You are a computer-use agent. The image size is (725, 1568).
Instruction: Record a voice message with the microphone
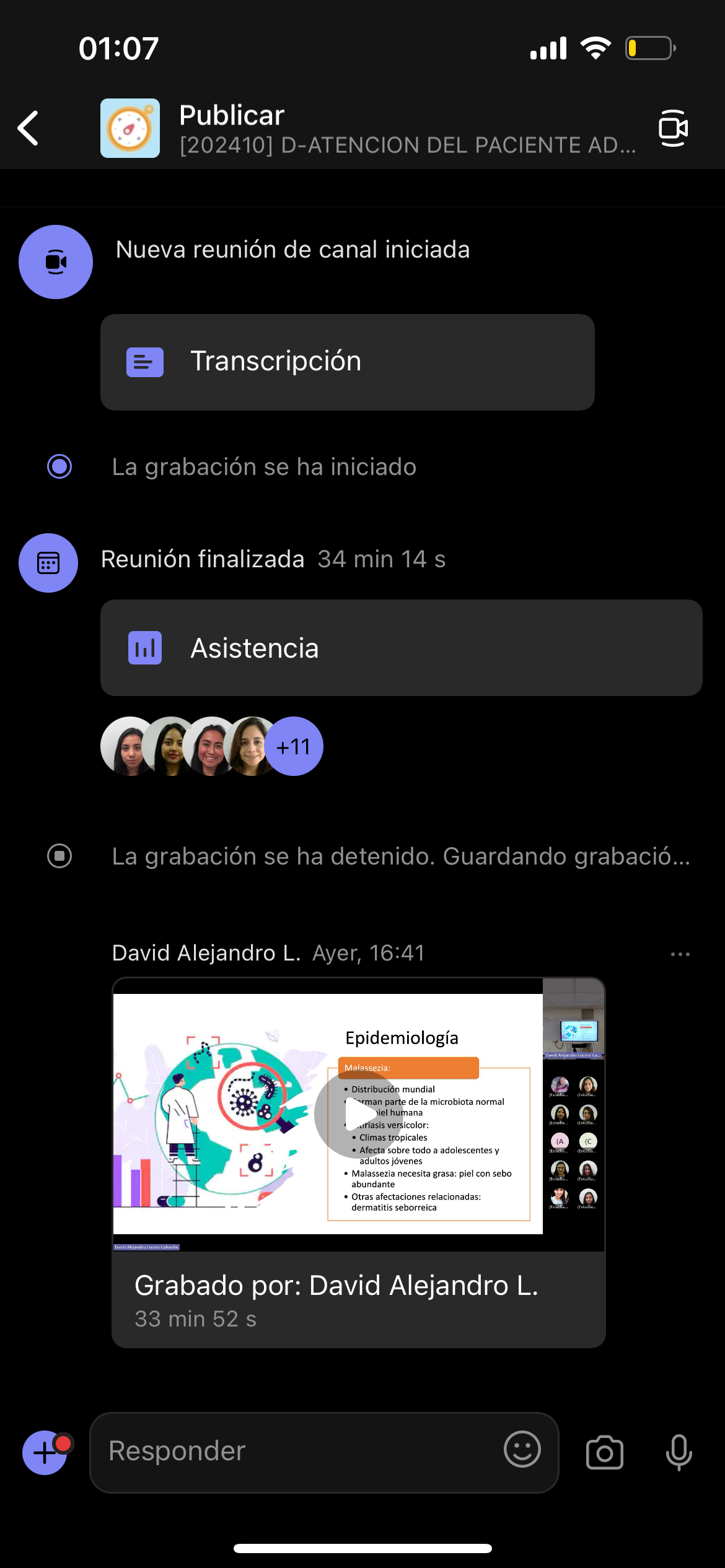point(679,1452)
